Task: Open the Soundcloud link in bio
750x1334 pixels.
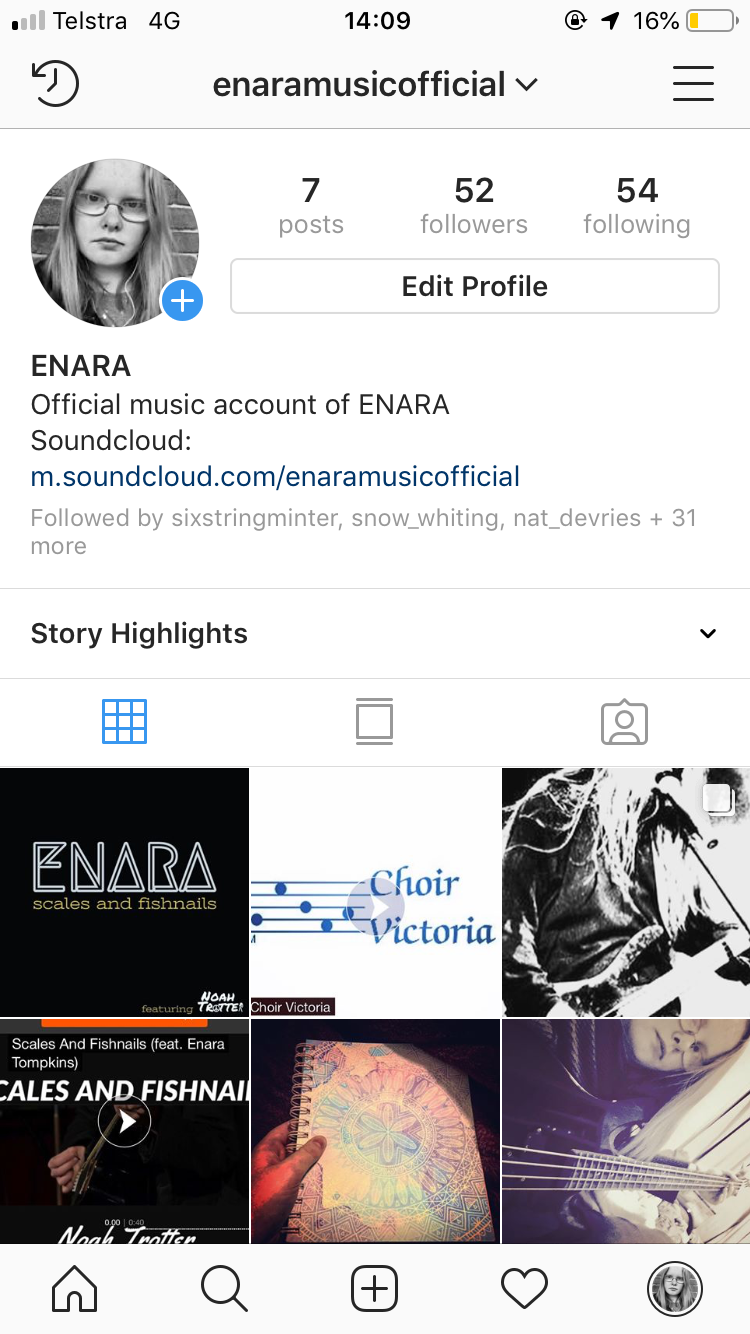Action: coord(275,476)
